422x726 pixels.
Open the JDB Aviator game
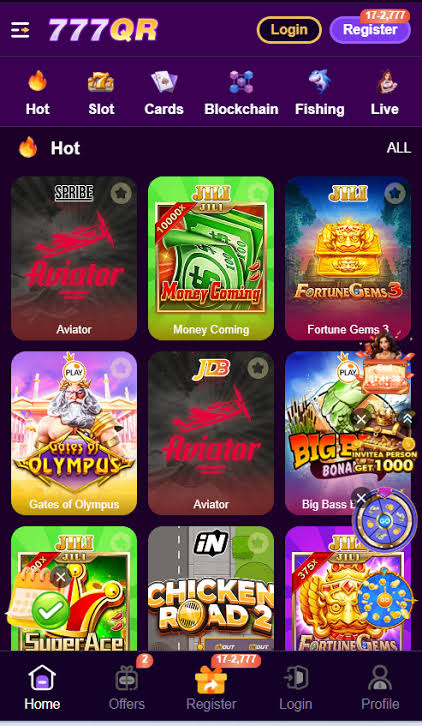click(211, 433)
